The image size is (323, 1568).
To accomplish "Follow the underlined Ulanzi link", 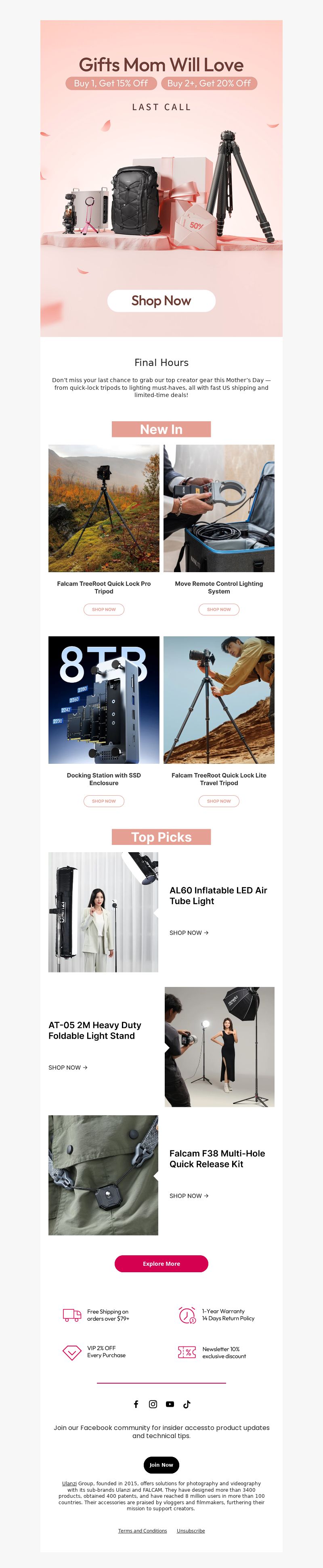I will (x=69, y=1483).
